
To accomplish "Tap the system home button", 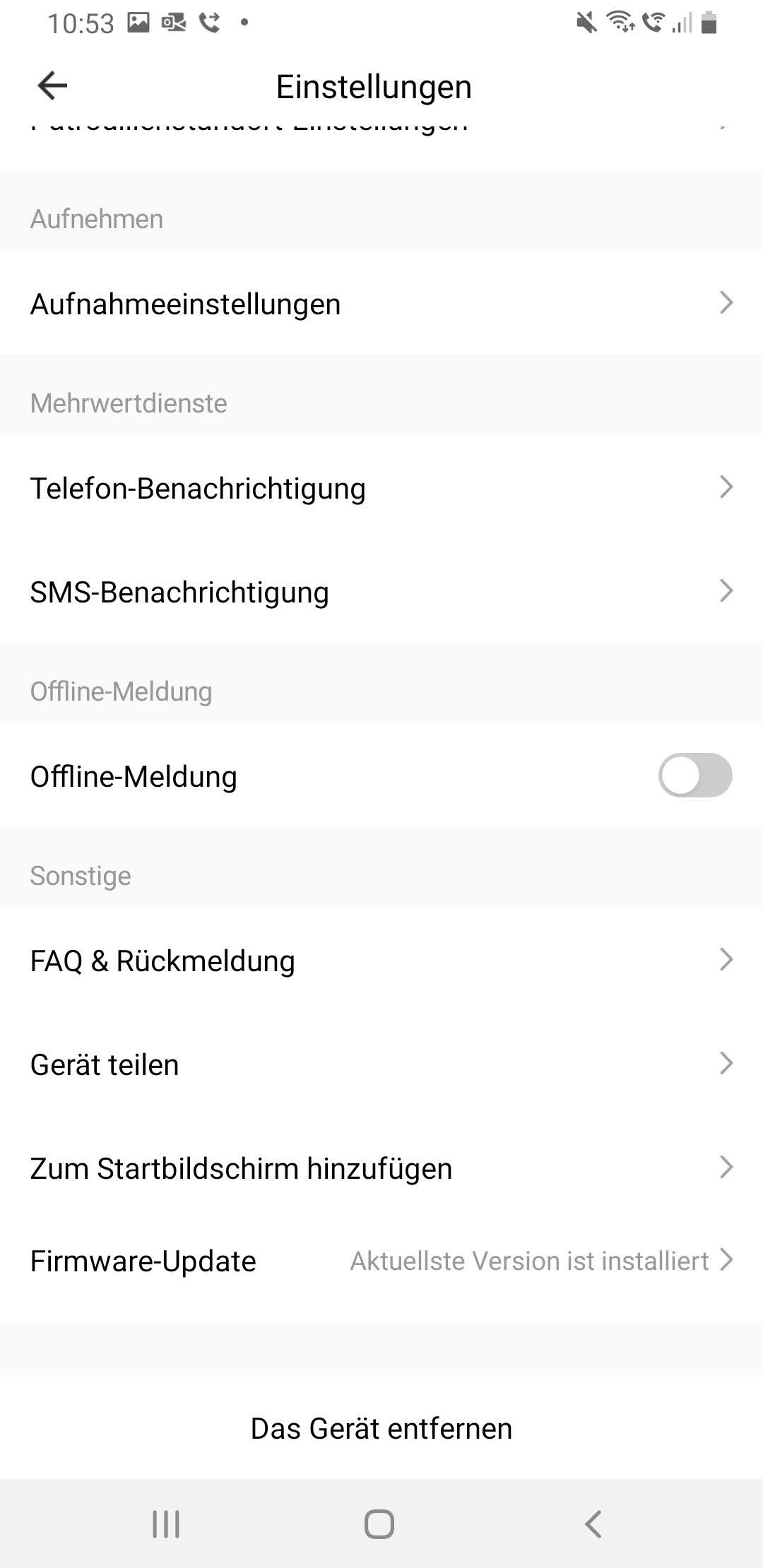I will [x=379, y=1524].
